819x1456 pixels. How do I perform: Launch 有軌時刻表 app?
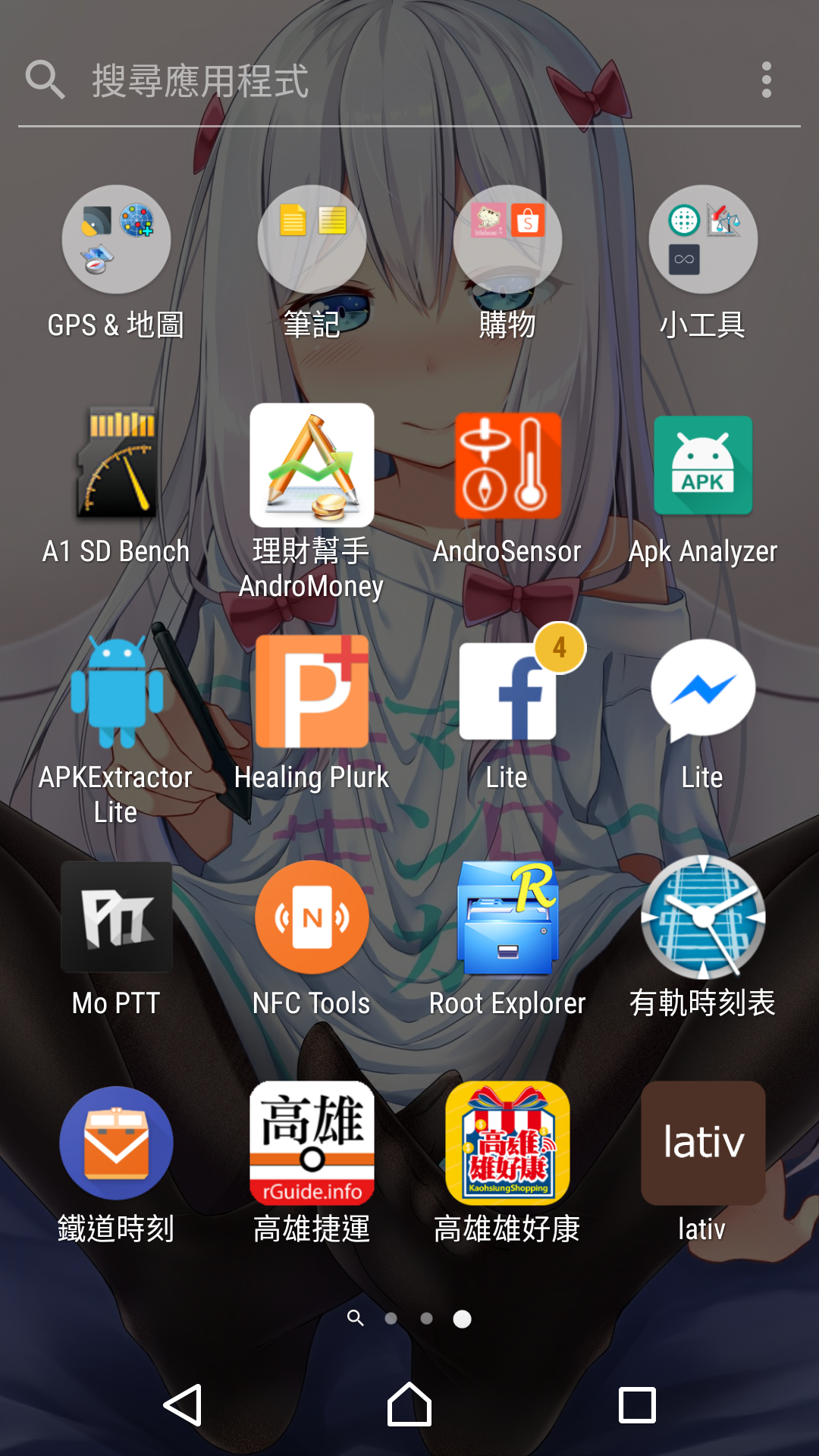coord(703,916)
